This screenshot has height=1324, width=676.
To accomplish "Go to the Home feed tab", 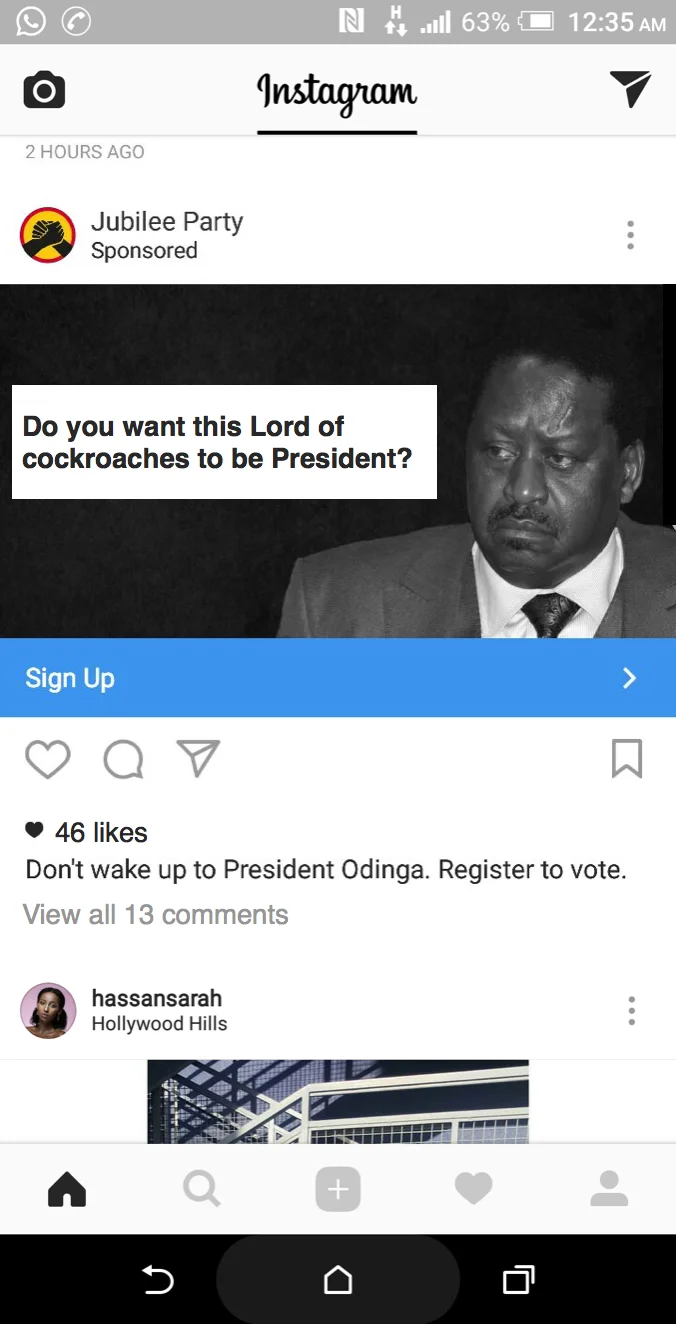I will pos(67,1189).
